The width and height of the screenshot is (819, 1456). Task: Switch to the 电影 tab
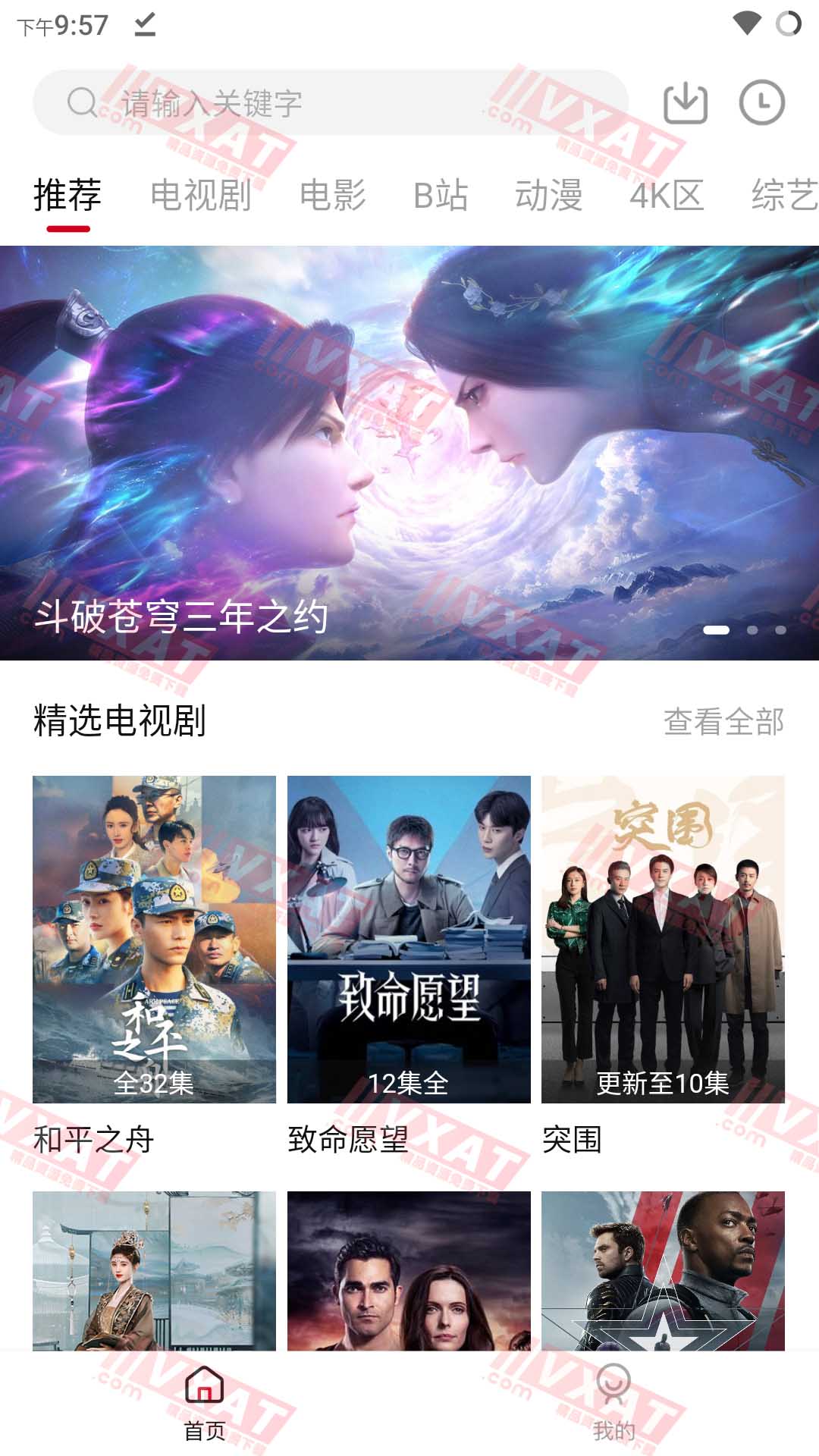coord(332,196)
